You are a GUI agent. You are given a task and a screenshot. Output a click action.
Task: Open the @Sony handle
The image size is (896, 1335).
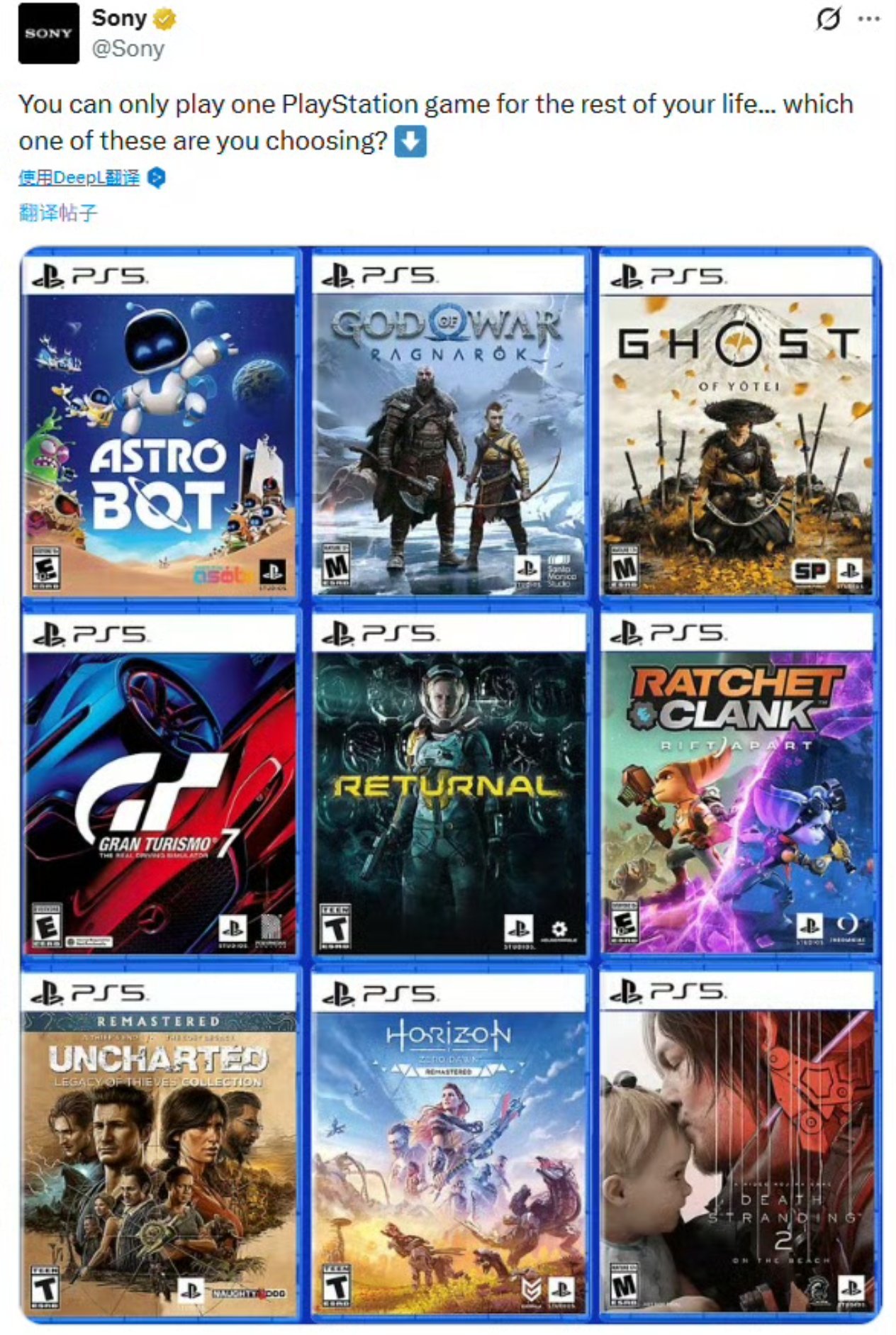tap(128, 49)
